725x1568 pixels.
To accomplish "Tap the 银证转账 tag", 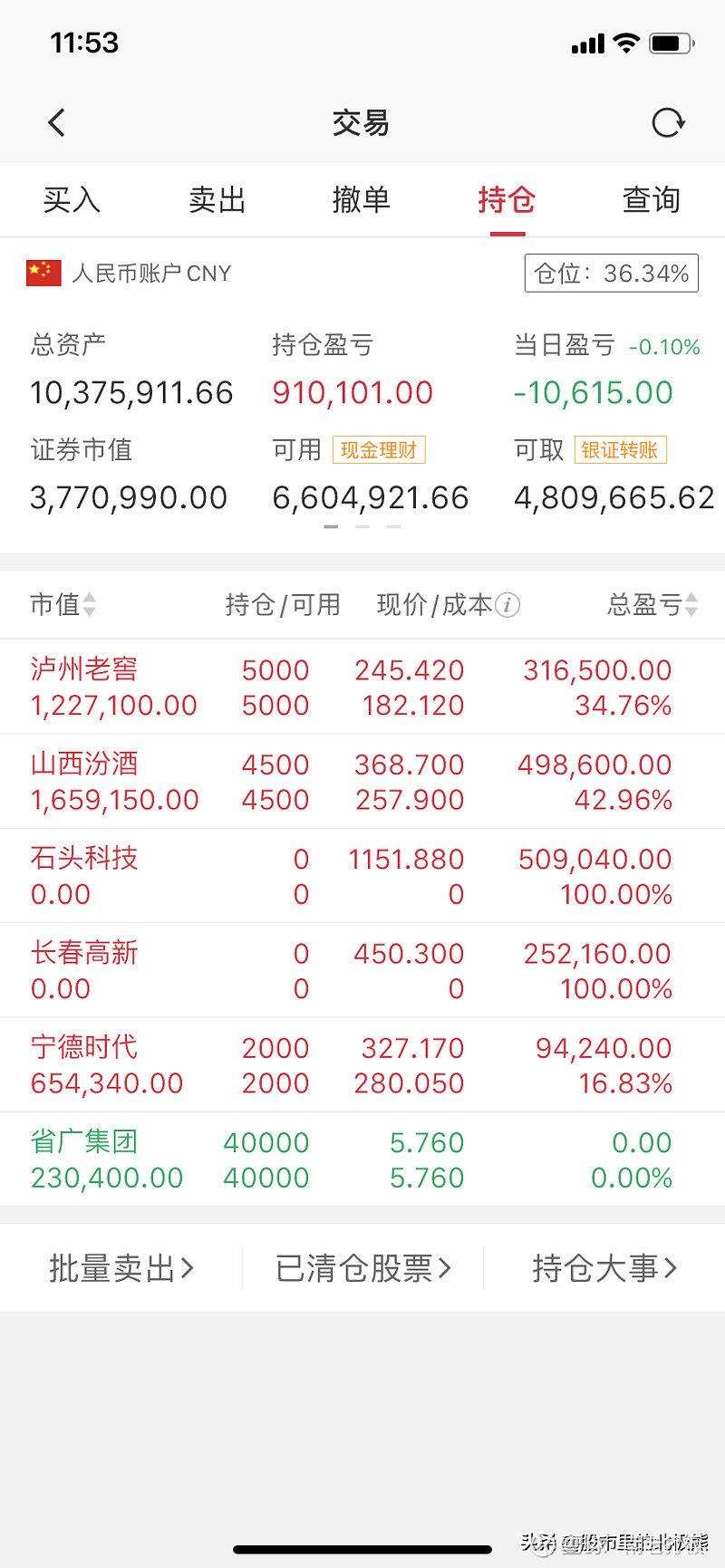I will point(620,450).
